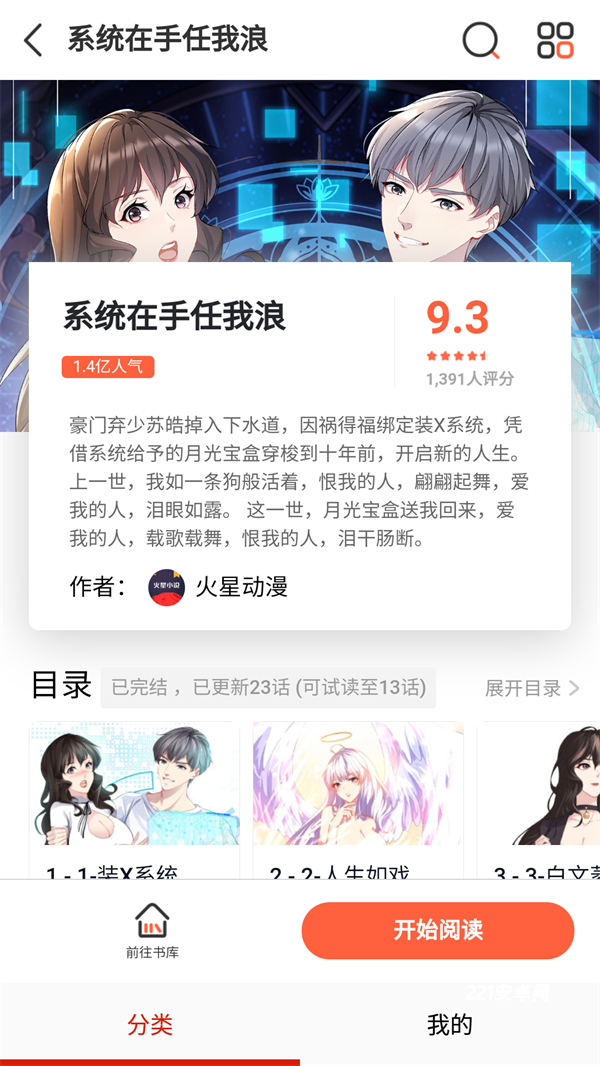
Task: Switch to the 分类 tab
Action: (x=150, y=1025)
